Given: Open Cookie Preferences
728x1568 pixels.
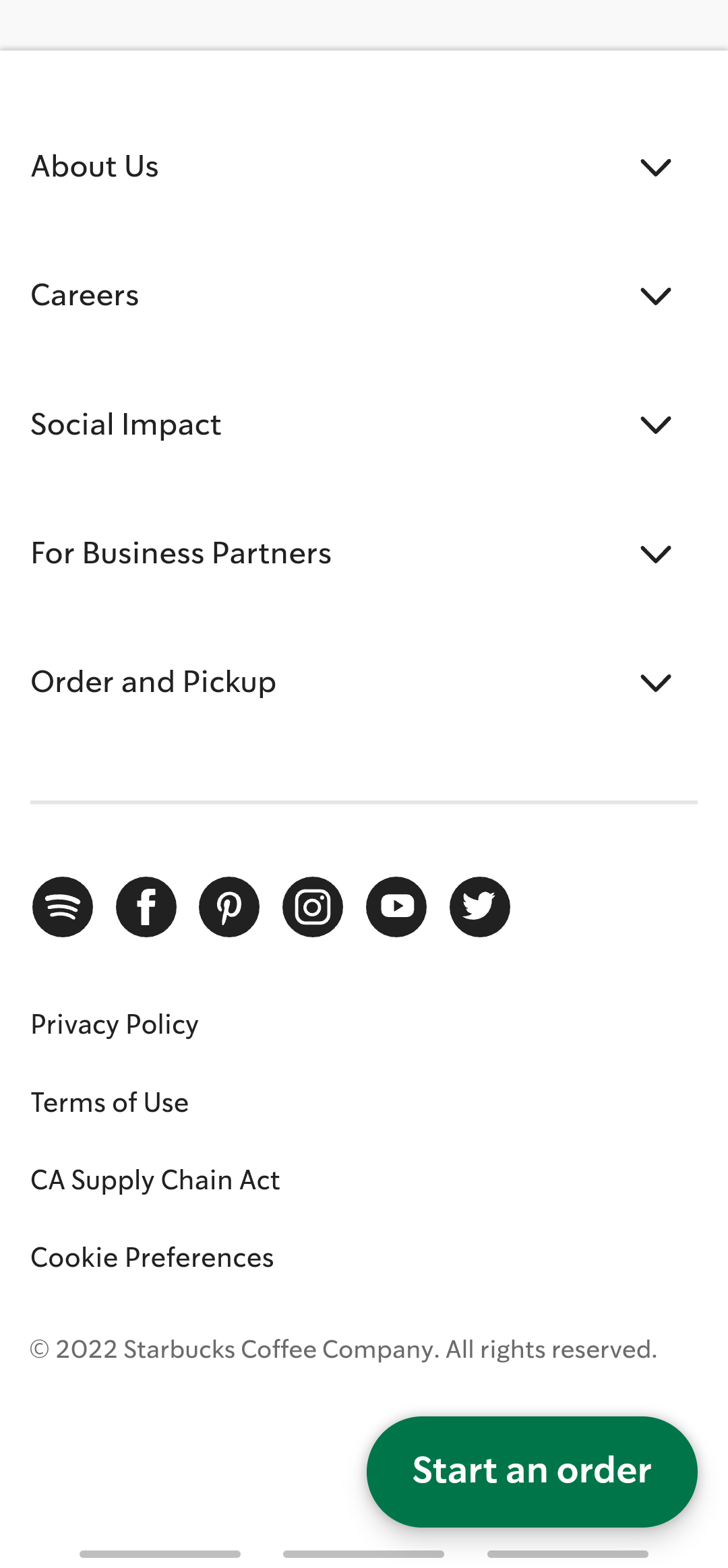Looking at the screenshot, I should 152,1257.
